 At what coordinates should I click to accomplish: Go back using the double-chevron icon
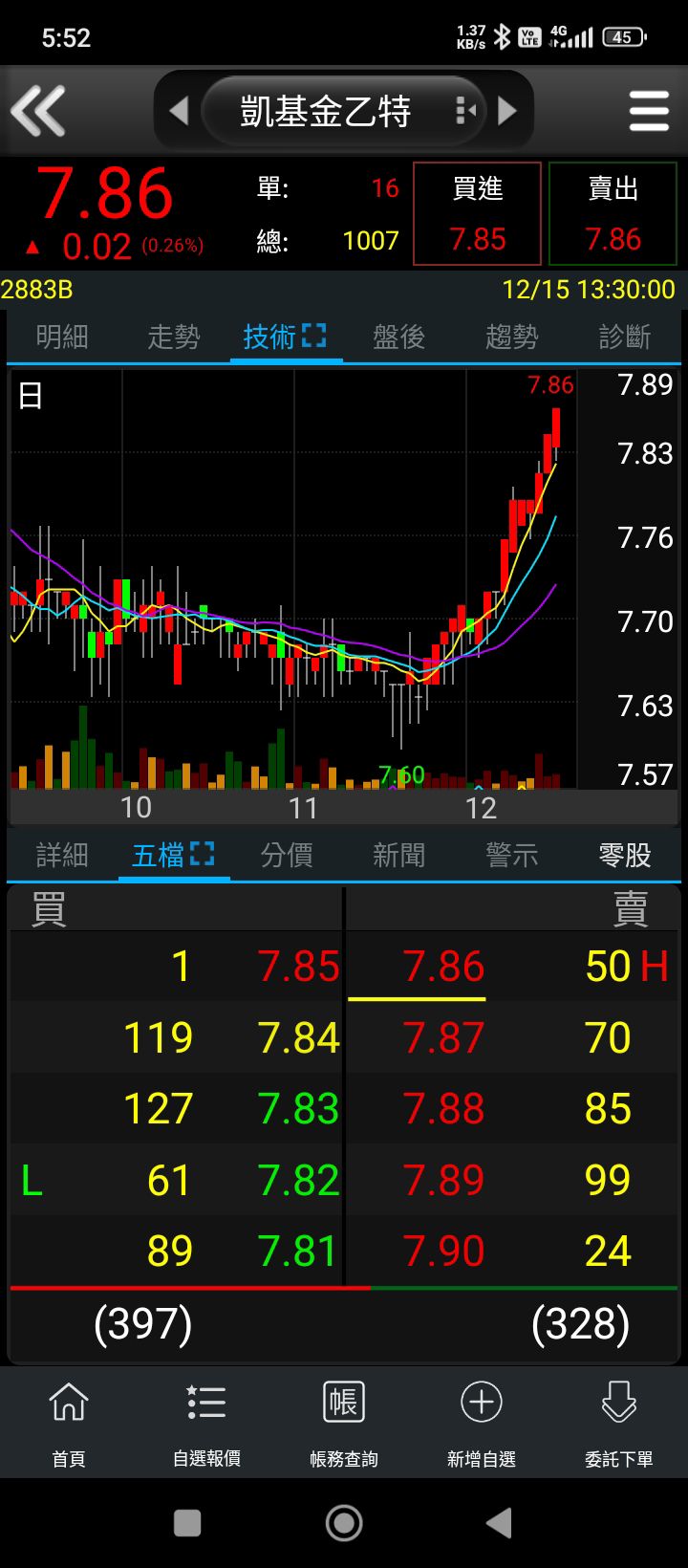(x=40, y=110)
